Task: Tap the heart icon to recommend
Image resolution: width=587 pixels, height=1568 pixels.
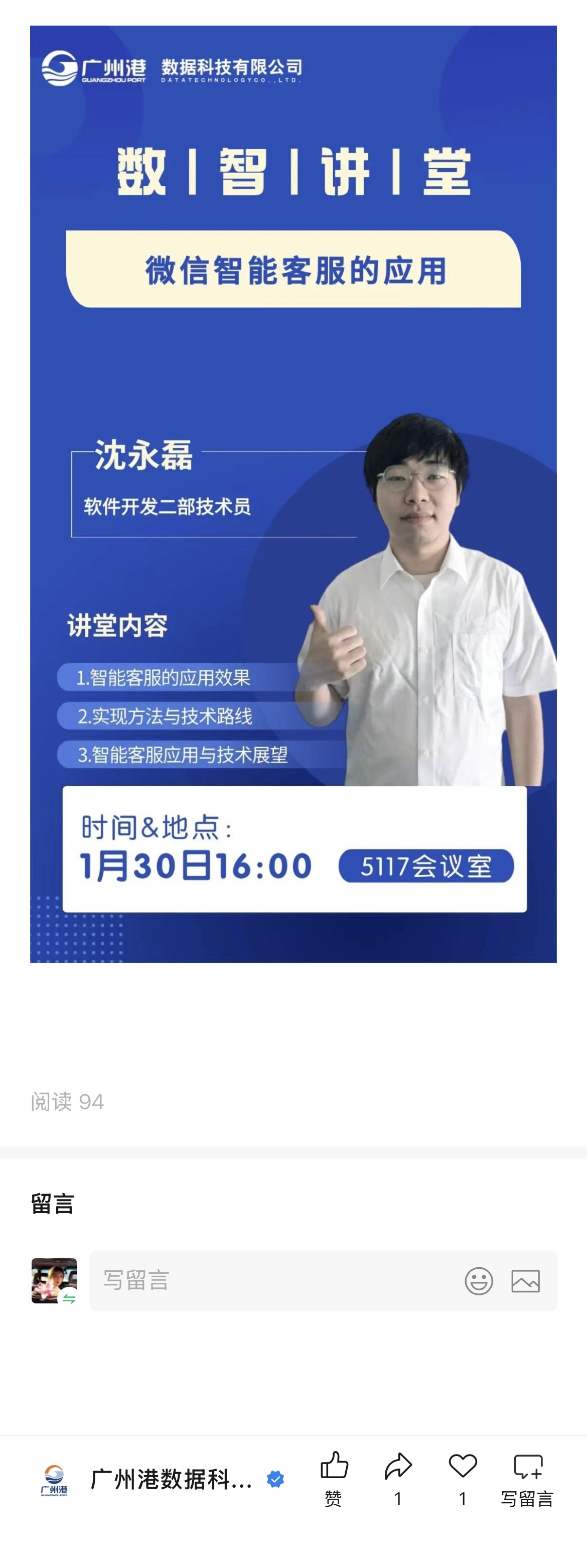Action: 463,1478
